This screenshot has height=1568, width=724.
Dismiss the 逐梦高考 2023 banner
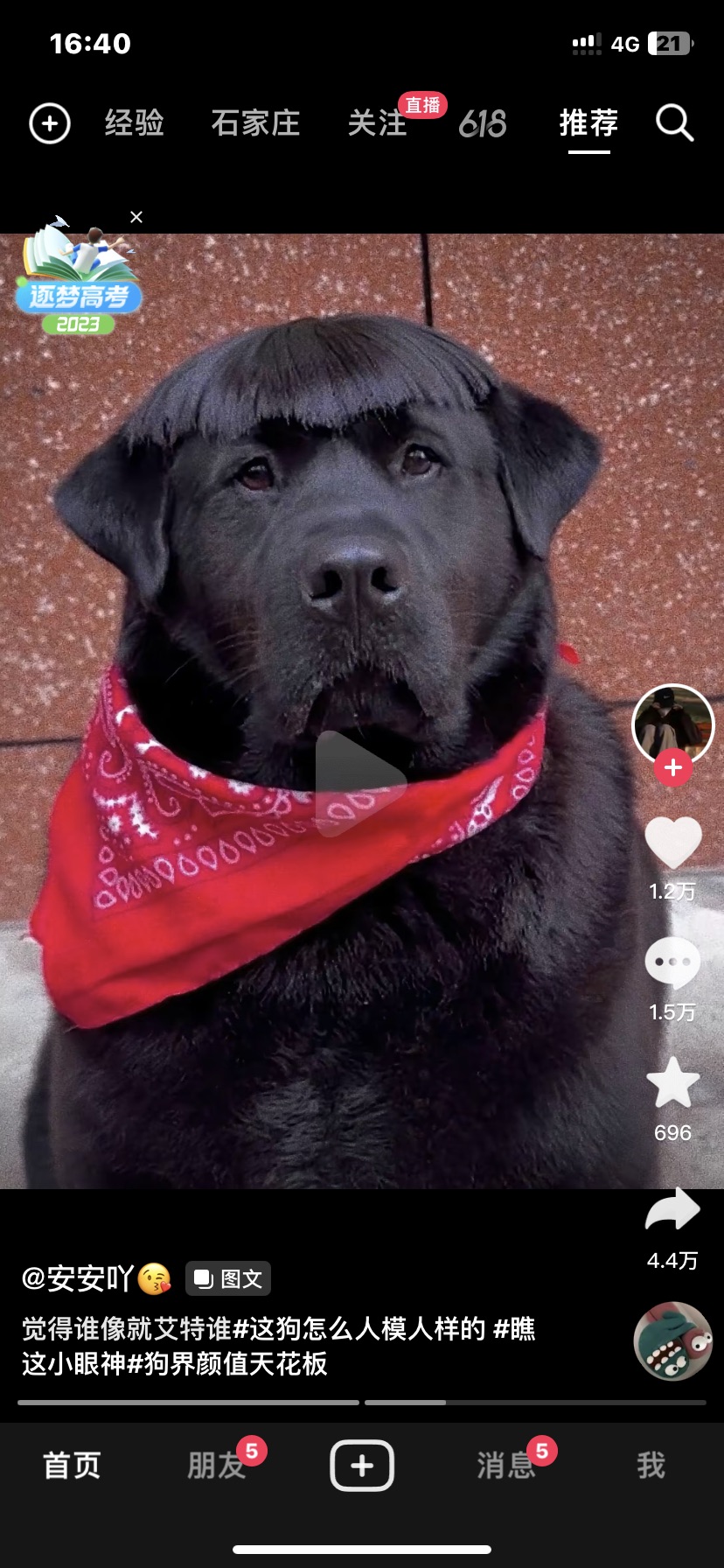click(136, 217)
